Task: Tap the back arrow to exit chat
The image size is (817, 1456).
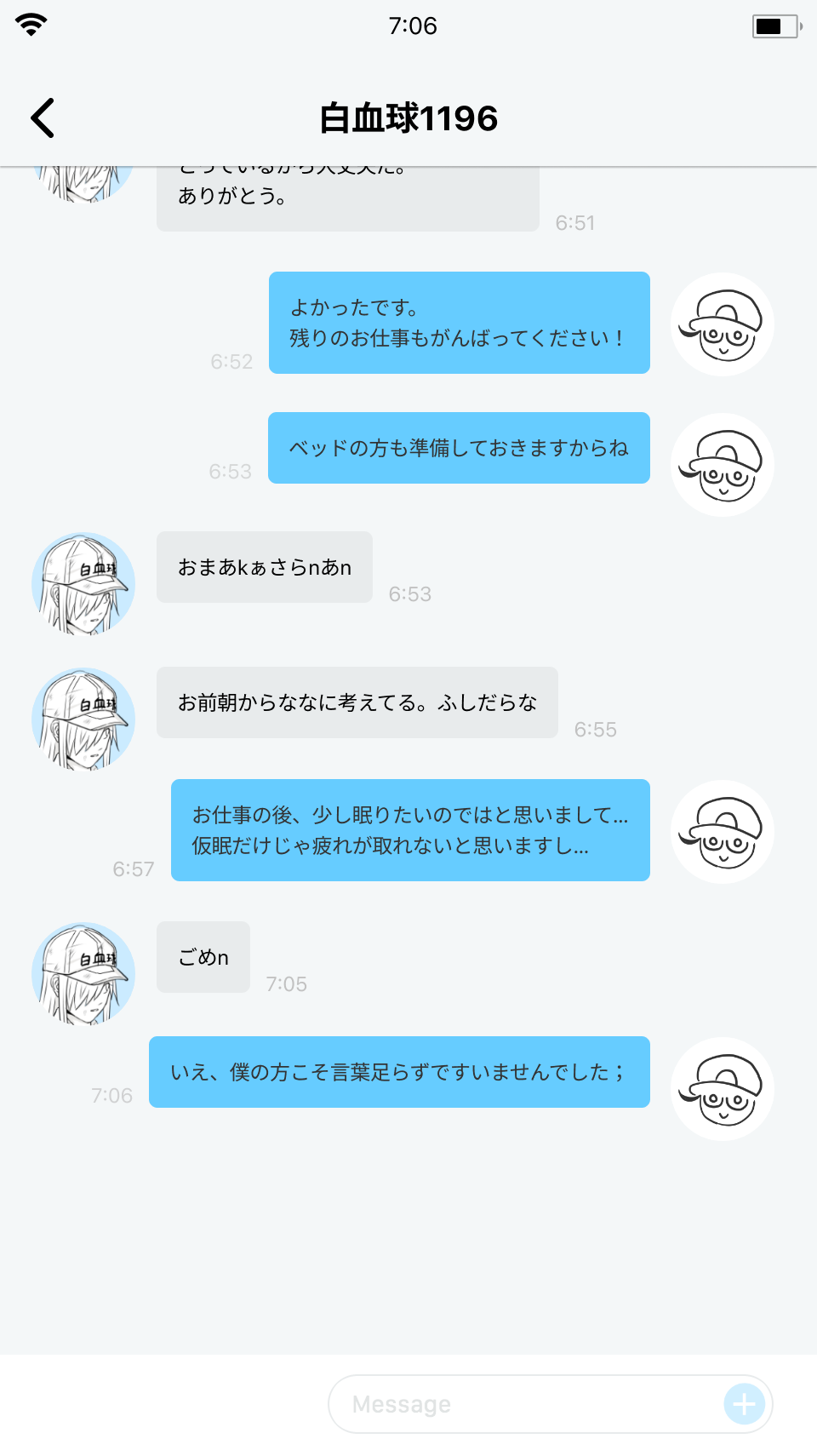Action: coord(43,118)
